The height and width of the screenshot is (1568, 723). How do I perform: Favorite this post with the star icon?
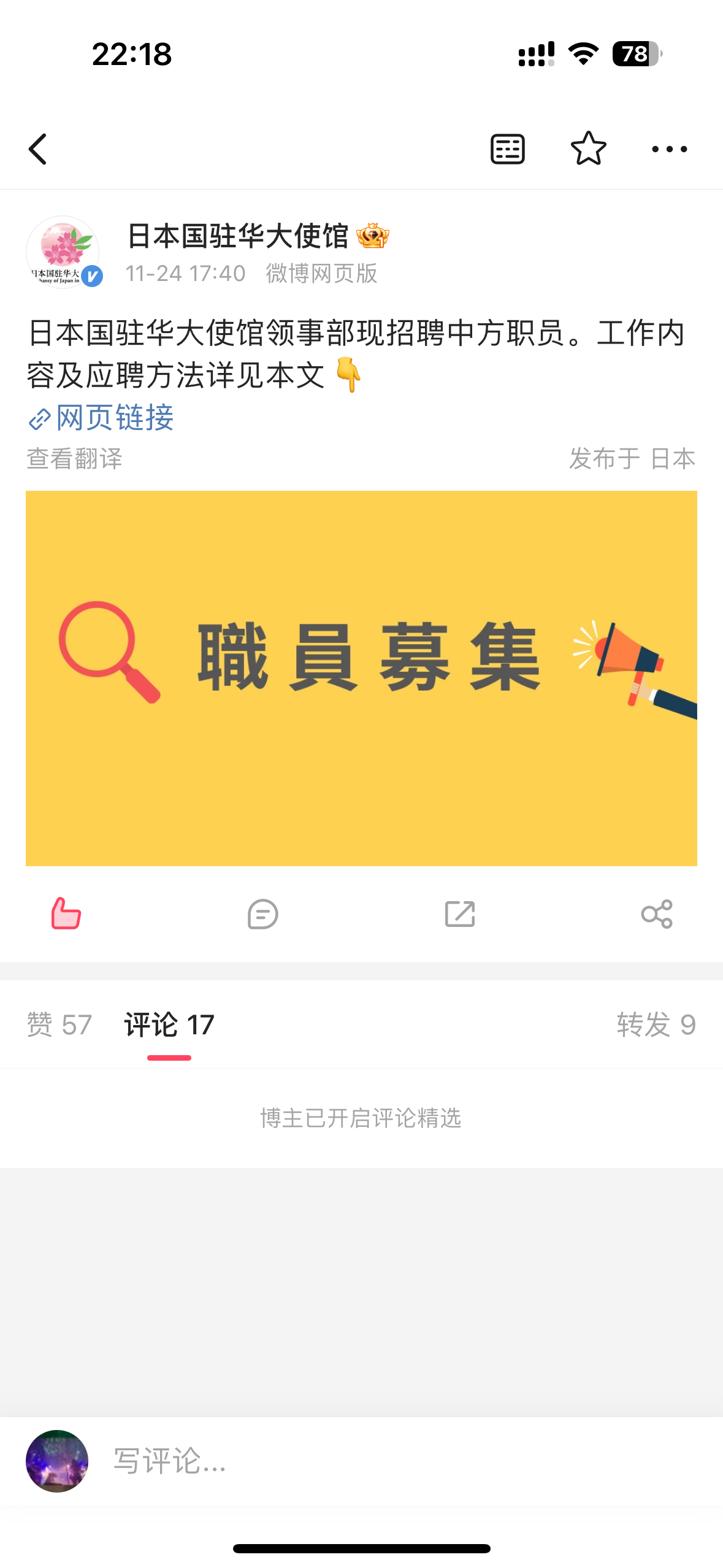click(x=588, y=149)
